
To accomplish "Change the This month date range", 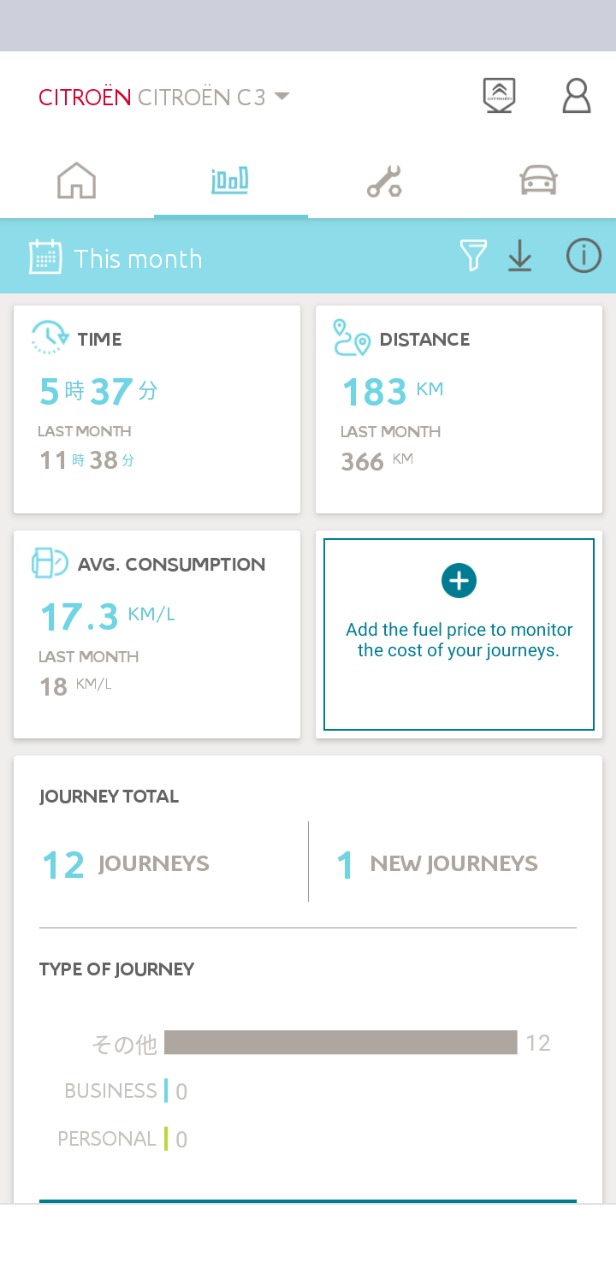I will coord(116,258).
